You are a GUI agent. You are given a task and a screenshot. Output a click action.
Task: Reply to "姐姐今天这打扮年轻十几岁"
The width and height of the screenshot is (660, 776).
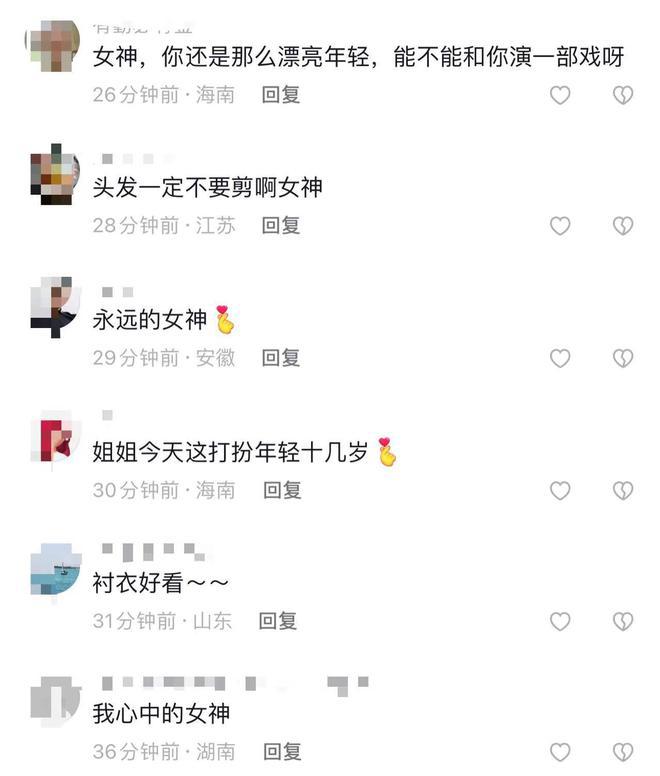pos(282,490)
